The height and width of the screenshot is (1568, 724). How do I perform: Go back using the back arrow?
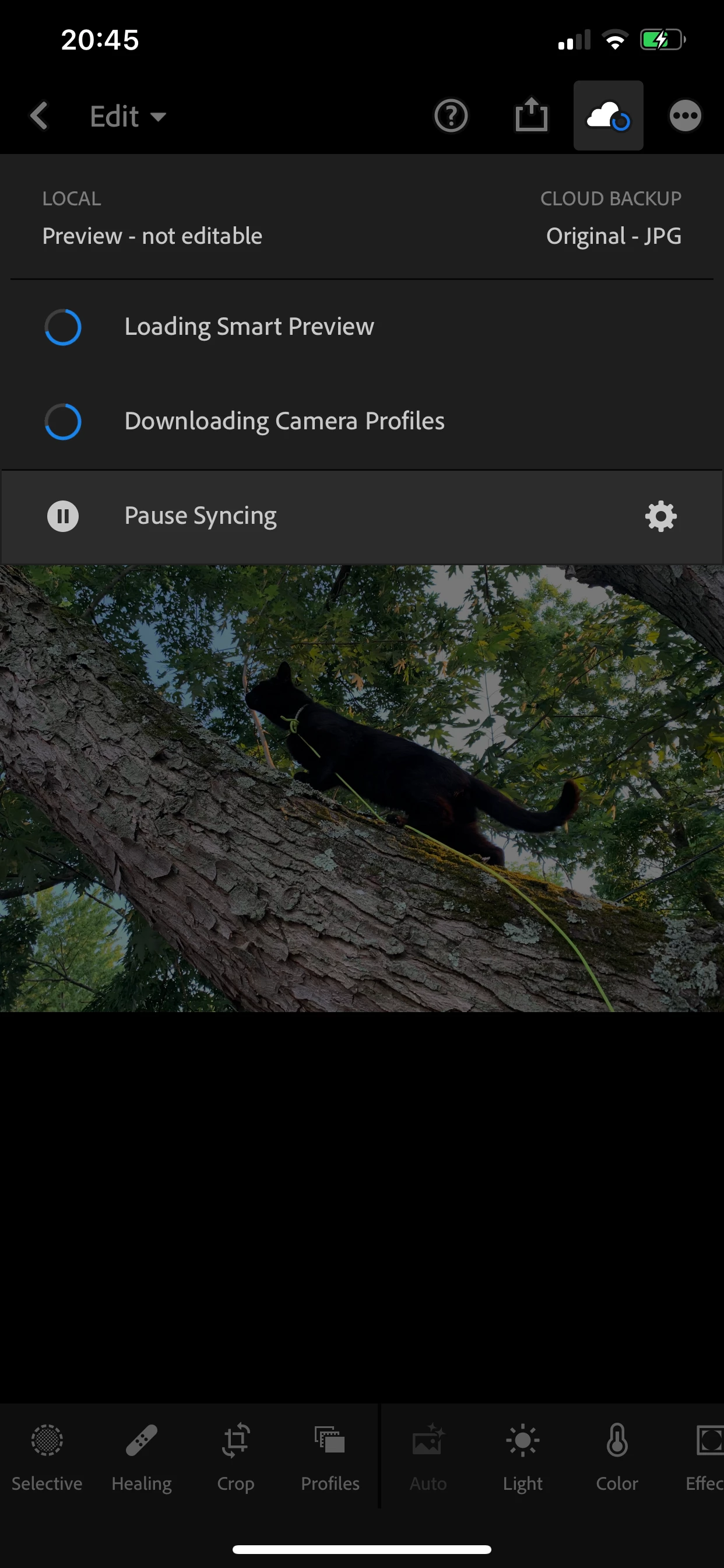click(39, 116)
